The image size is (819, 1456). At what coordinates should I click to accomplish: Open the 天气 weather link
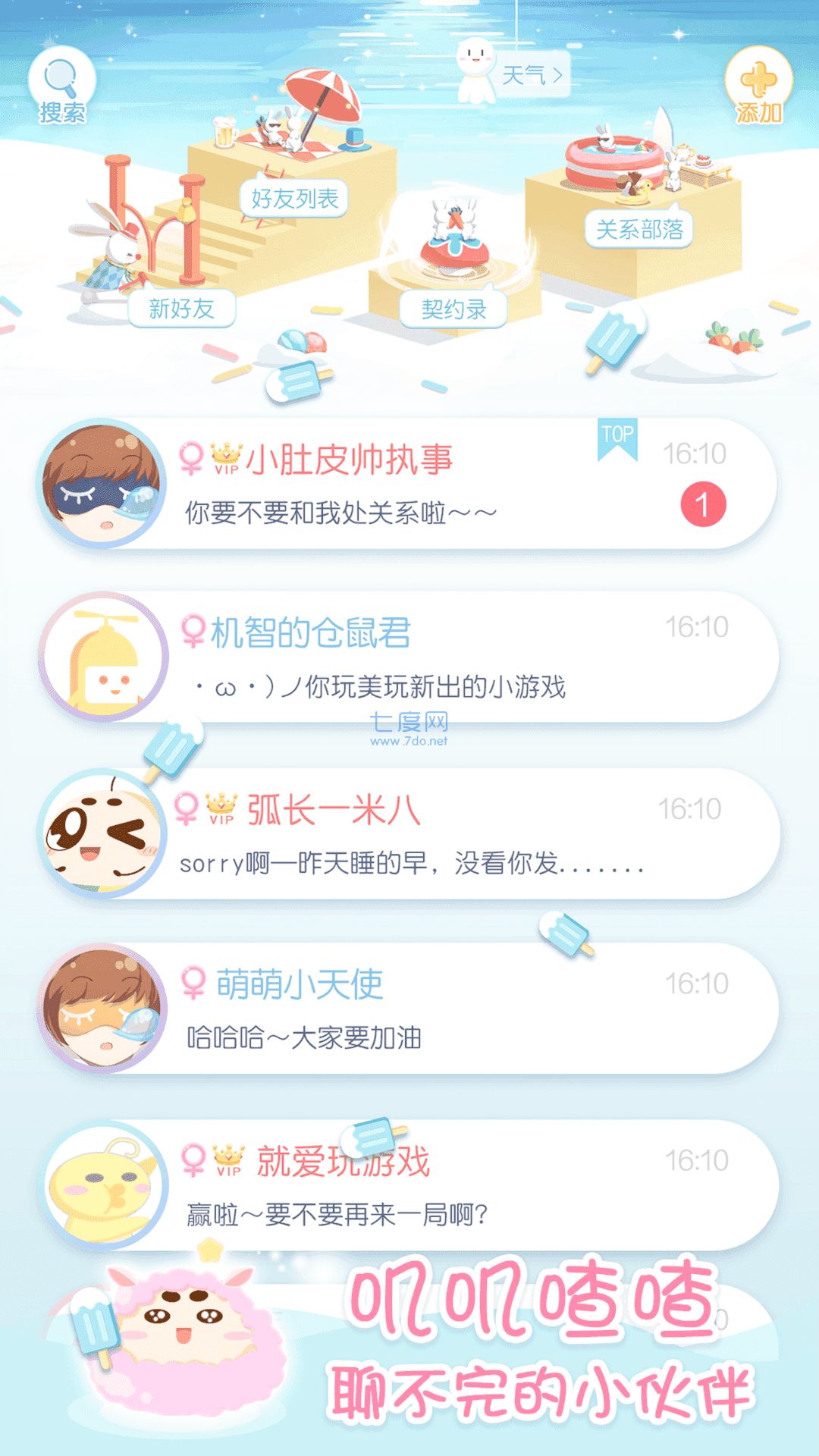[x=532, y=74]
